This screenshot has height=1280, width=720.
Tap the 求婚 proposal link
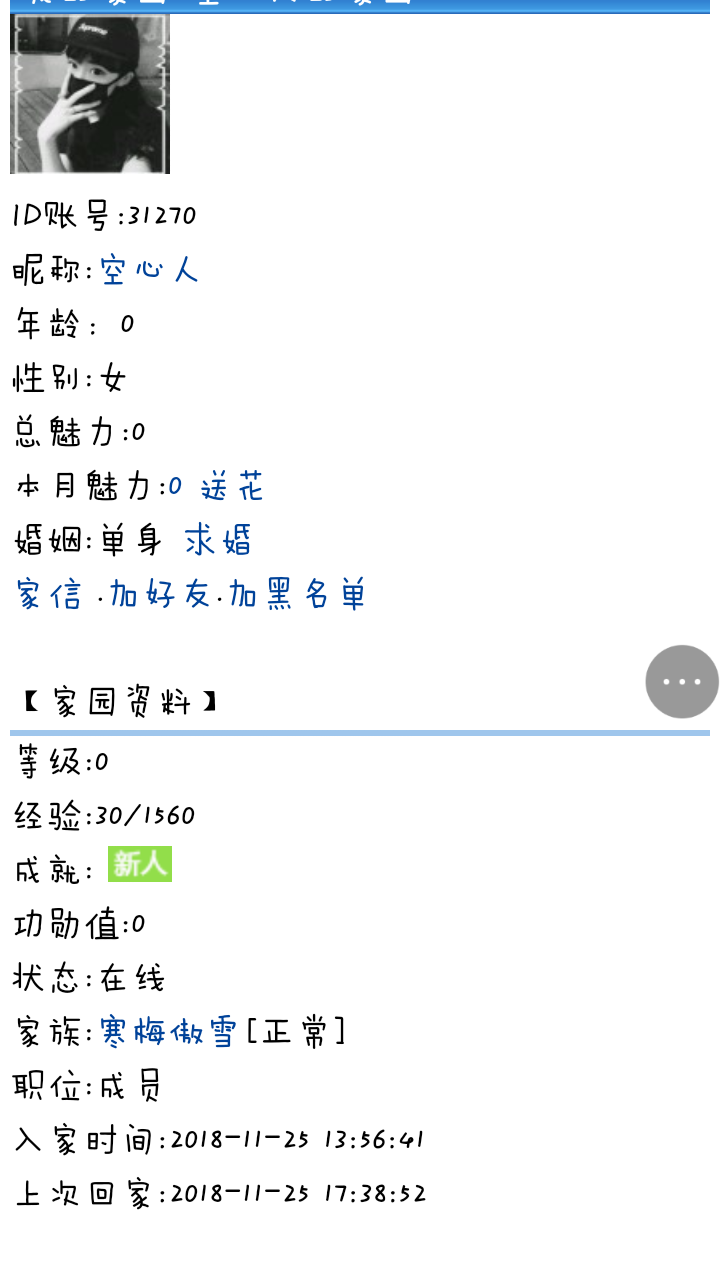point(218,540)
